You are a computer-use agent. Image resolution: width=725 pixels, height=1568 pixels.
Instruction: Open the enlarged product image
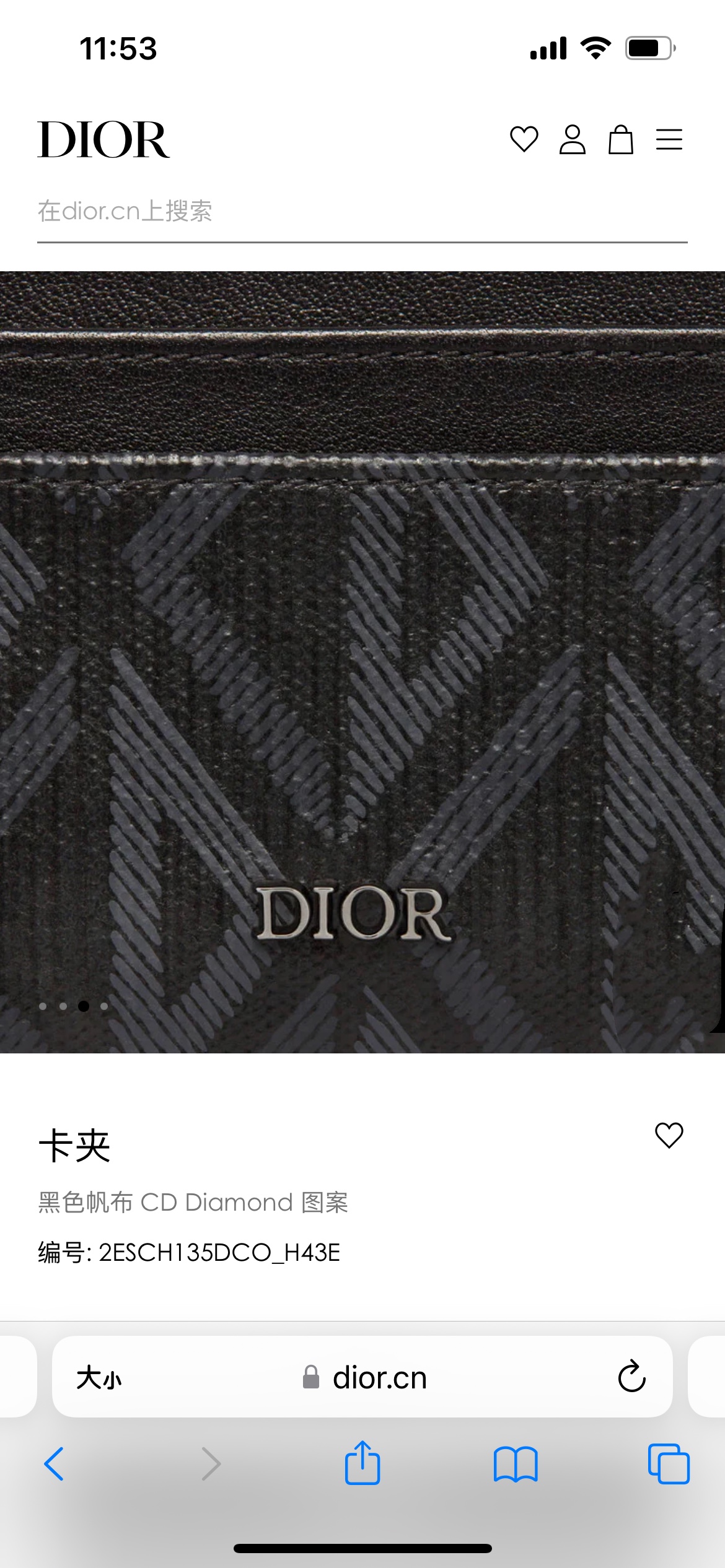coord(362,661)
